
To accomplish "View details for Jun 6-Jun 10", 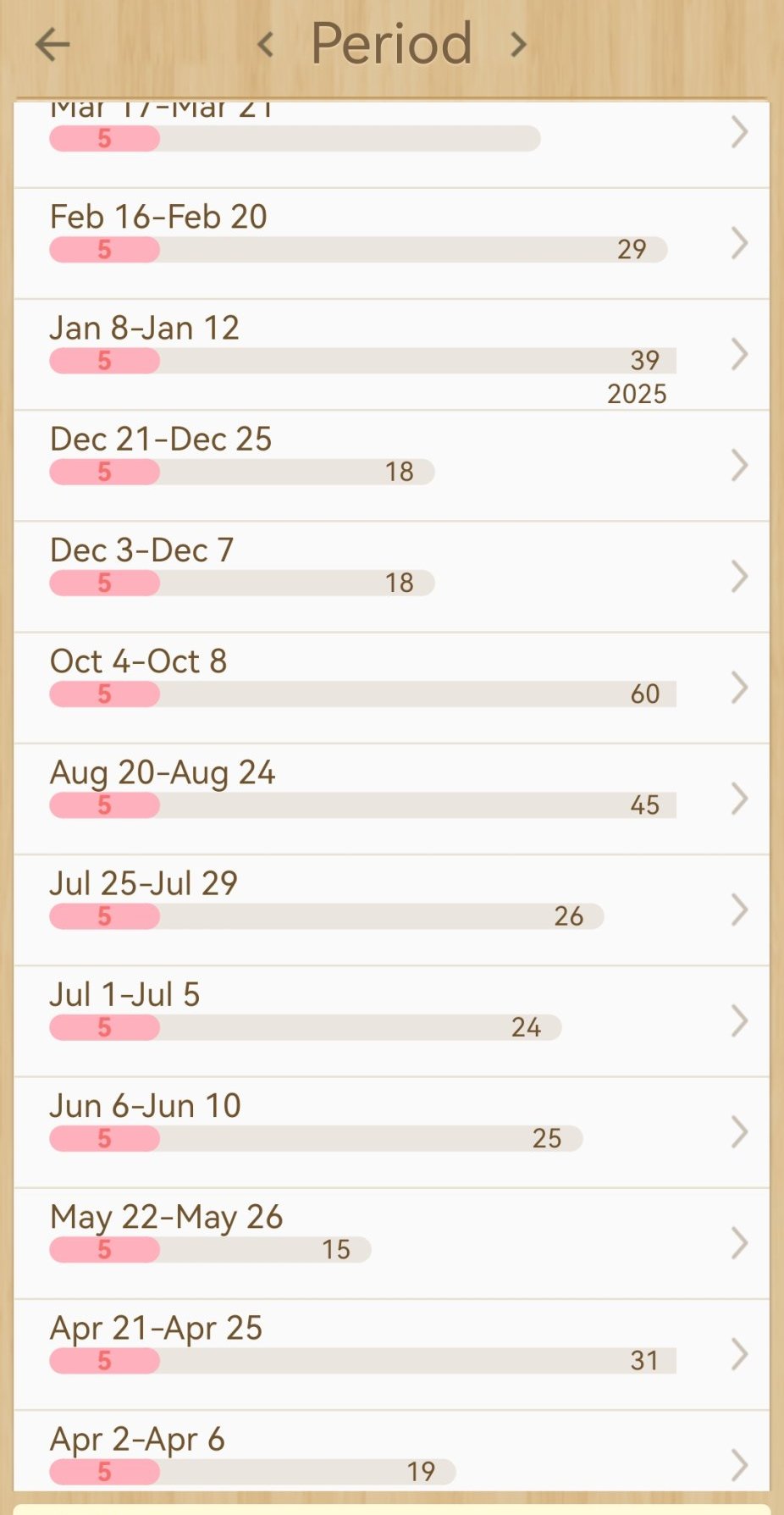I will [391, 1131].
